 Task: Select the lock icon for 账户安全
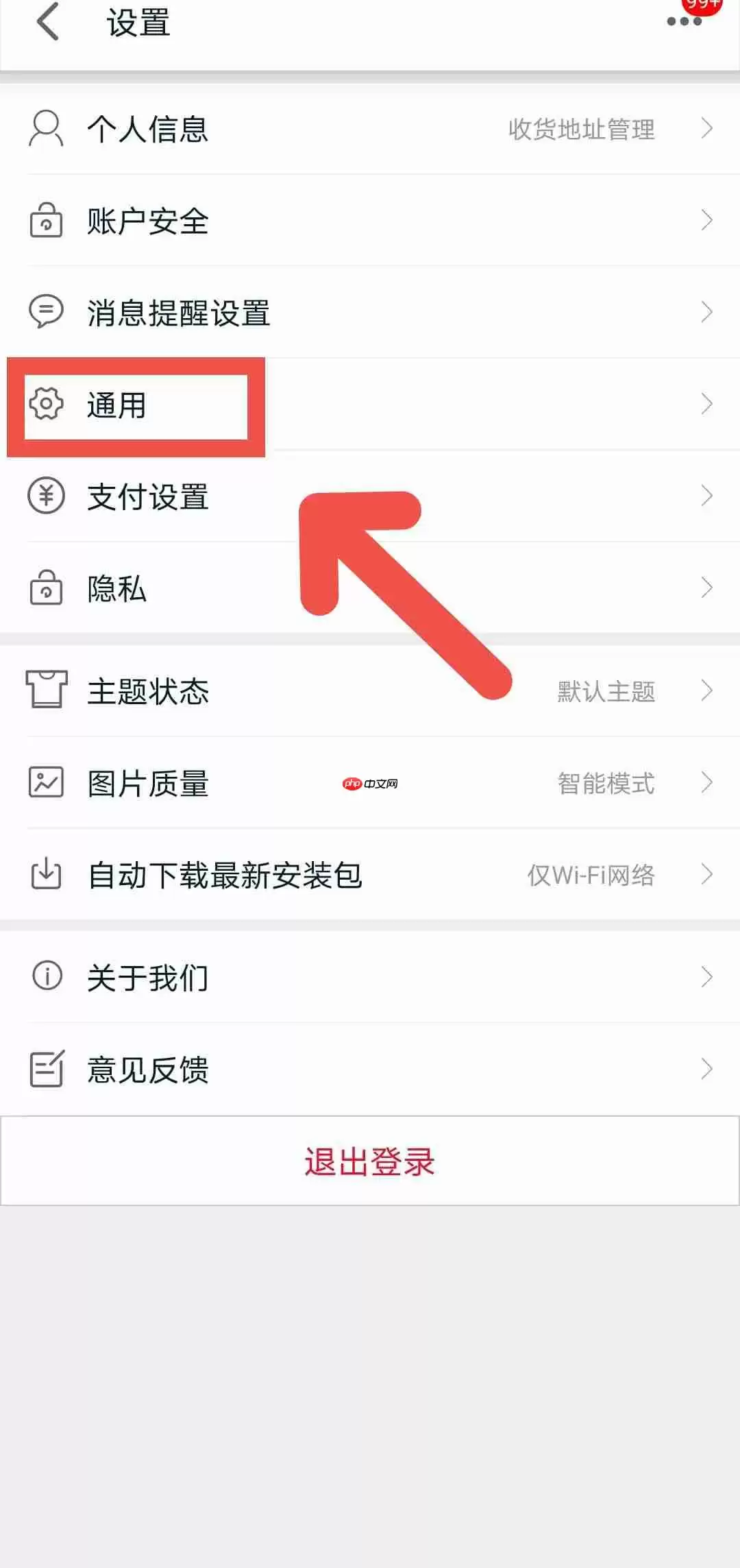(45, 220)
